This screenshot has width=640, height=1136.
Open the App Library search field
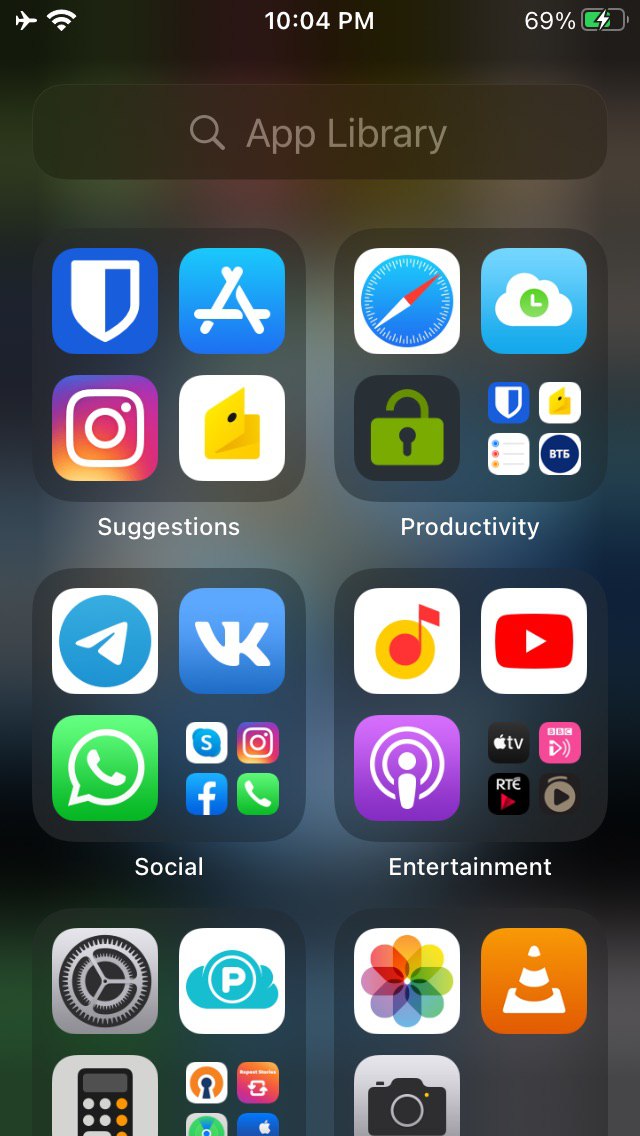(320, 133)
